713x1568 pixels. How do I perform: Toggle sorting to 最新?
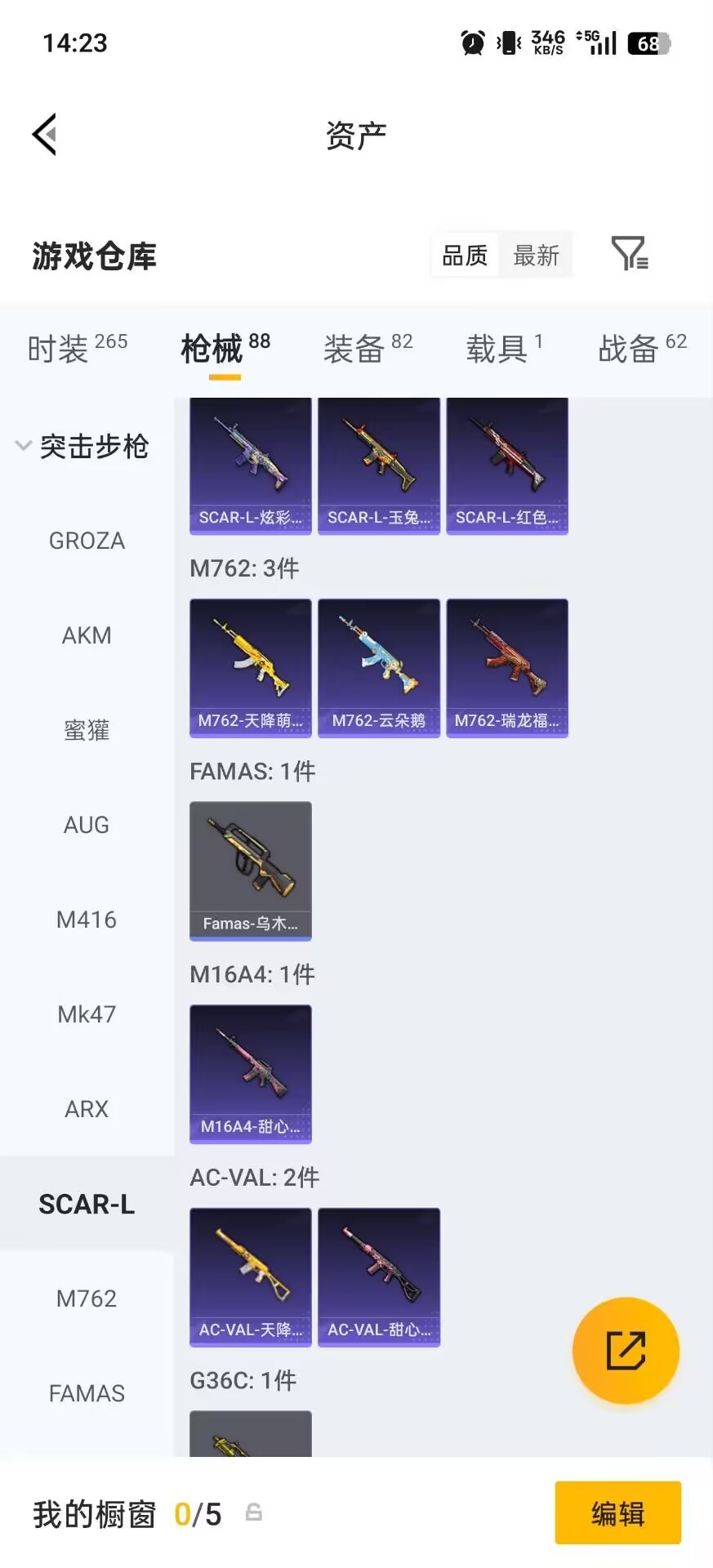pos(536,254)
